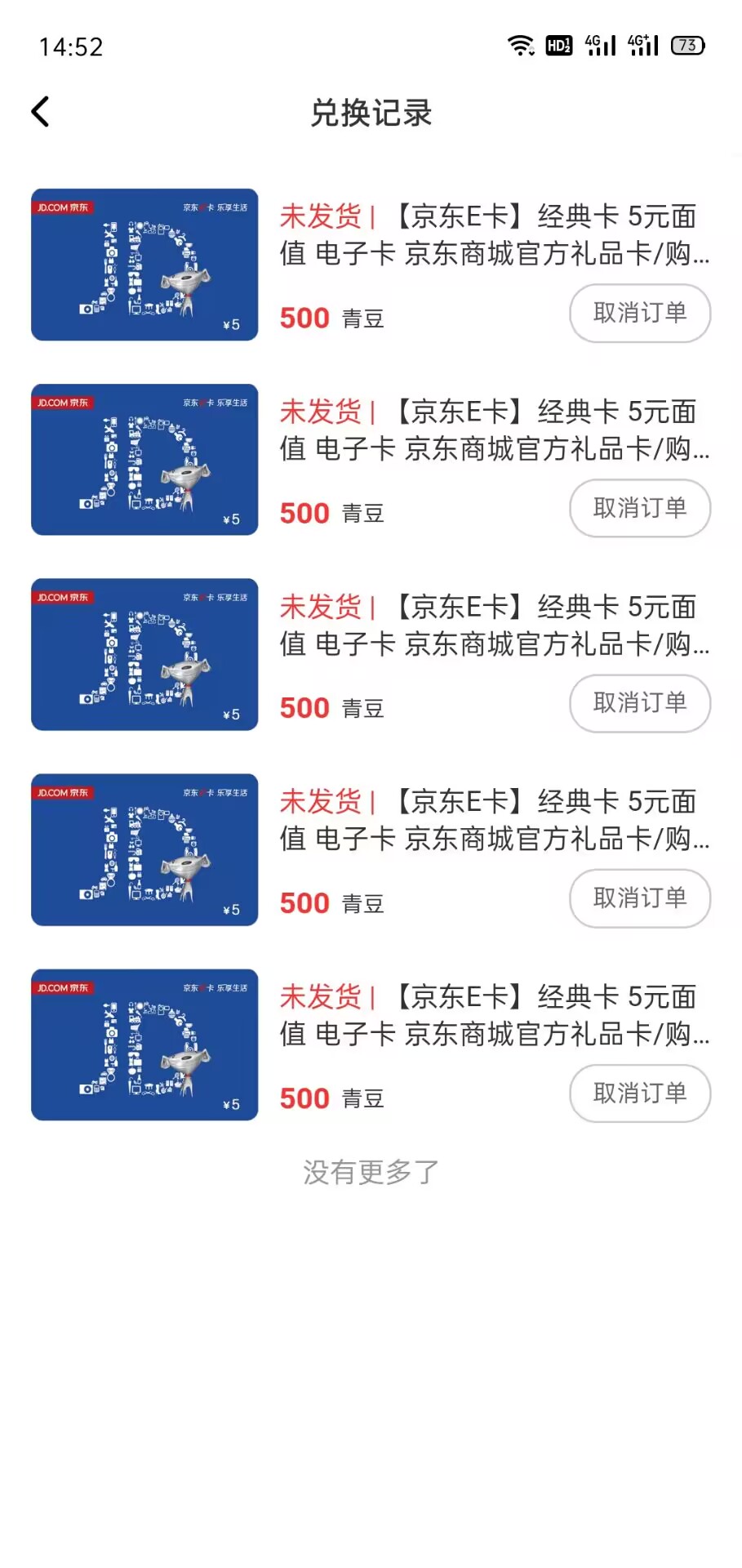Screen dimensions: 742x1568
Task: Tap the third JD E-card thumbnail
Action: coord(144,654)
